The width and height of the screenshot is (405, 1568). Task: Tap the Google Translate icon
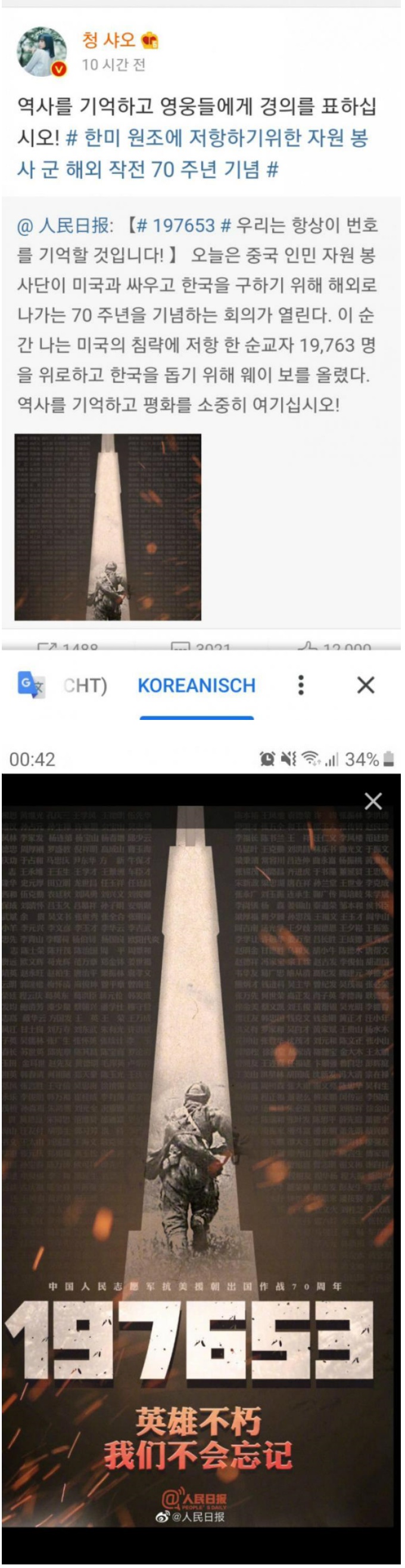[x=30, y=685]
